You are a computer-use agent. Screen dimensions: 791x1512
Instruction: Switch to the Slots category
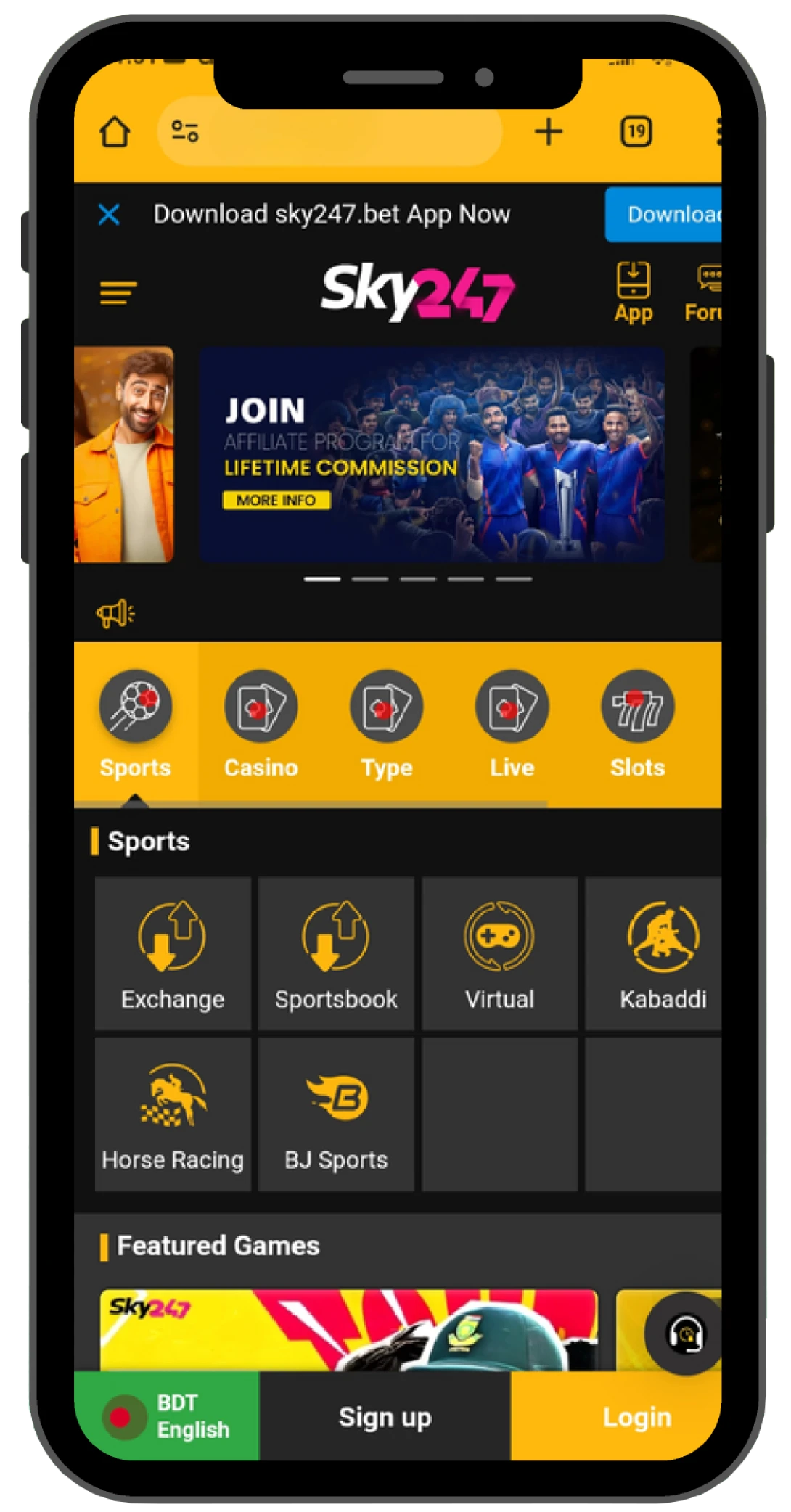coord(637,723)
